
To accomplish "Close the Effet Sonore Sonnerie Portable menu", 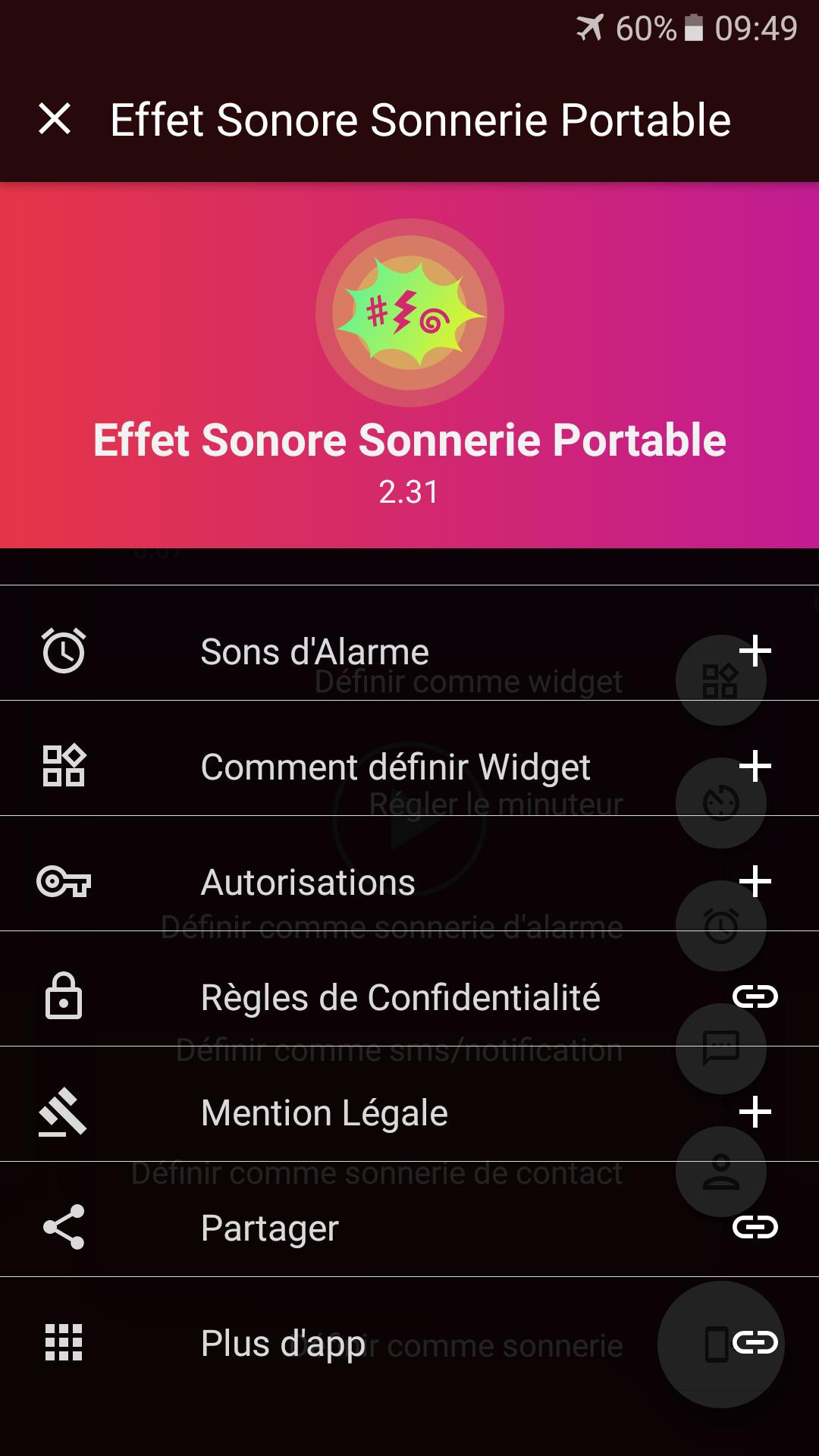I will (x=55, y=120).
